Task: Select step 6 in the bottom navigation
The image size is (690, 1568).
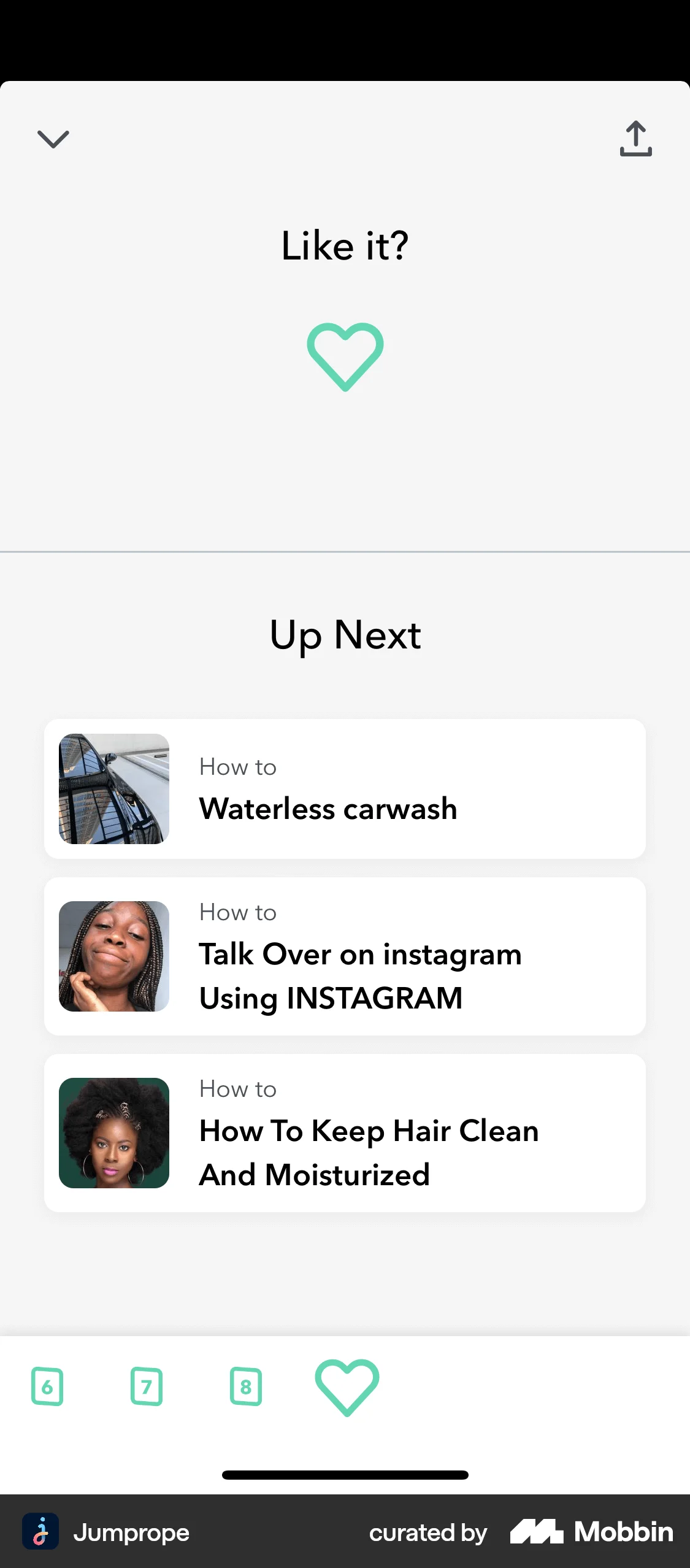Action: 48,1386
